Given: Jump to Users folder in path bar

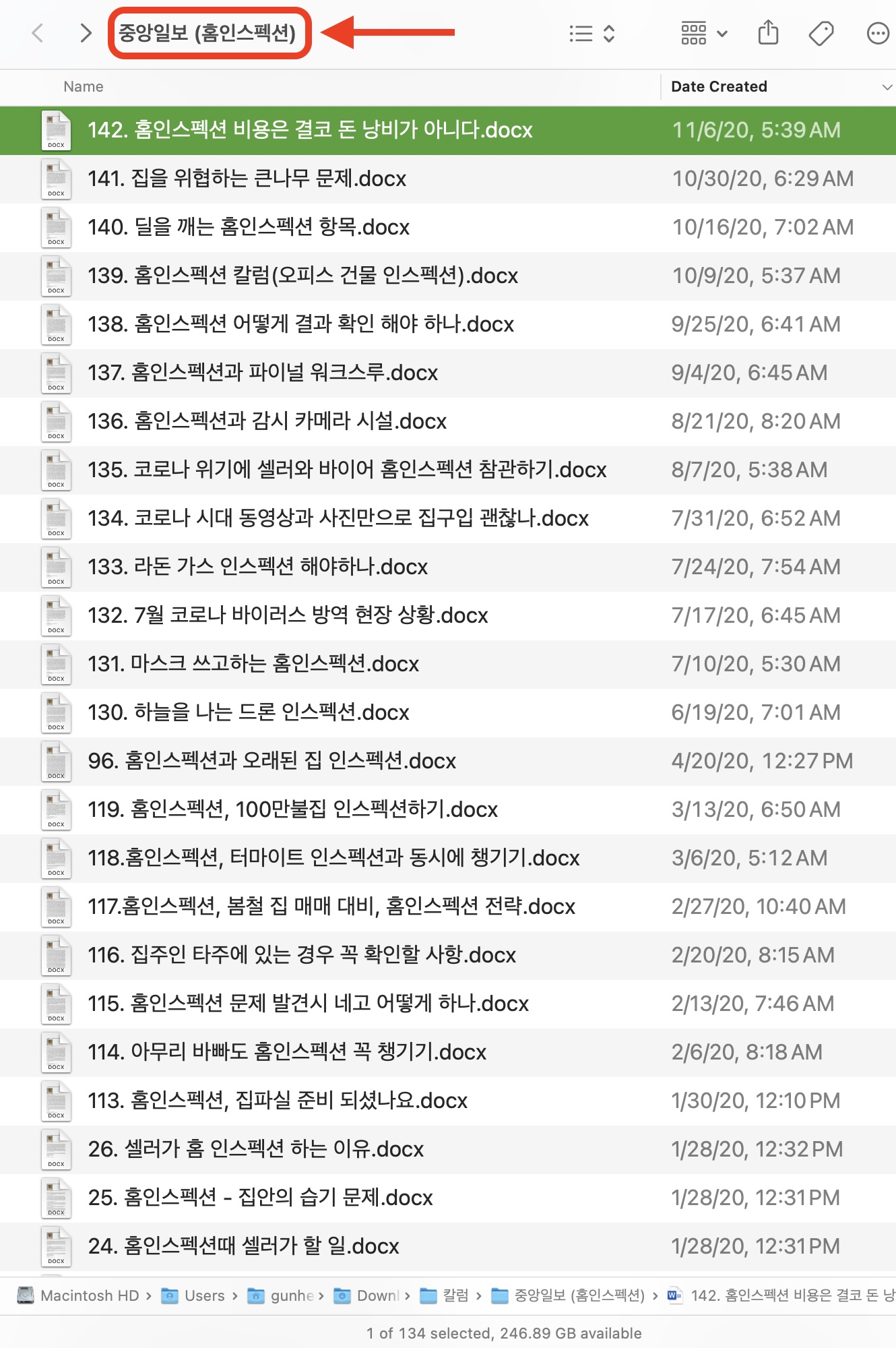Looking at the screenshot, I should pos(204,1295).
